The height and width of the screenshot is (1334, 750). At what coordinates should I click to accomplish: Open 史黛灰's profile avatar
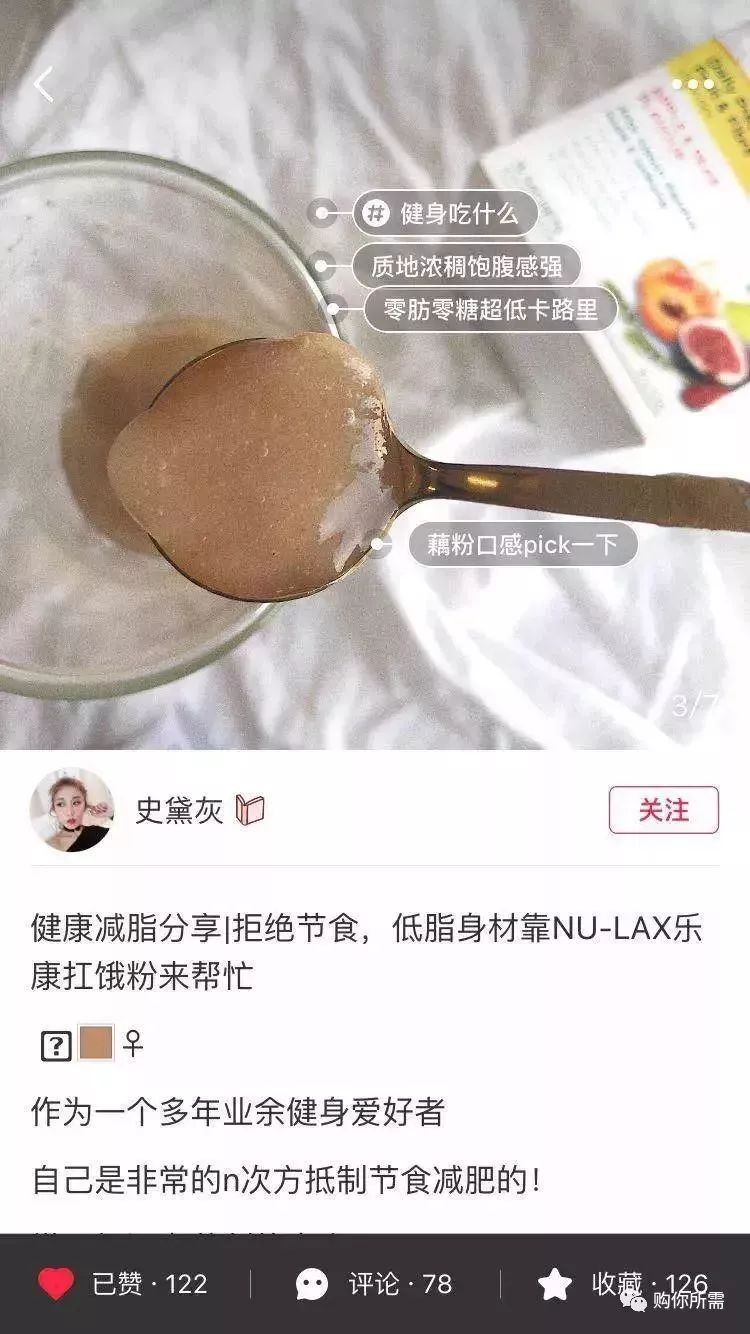[71, 810]
